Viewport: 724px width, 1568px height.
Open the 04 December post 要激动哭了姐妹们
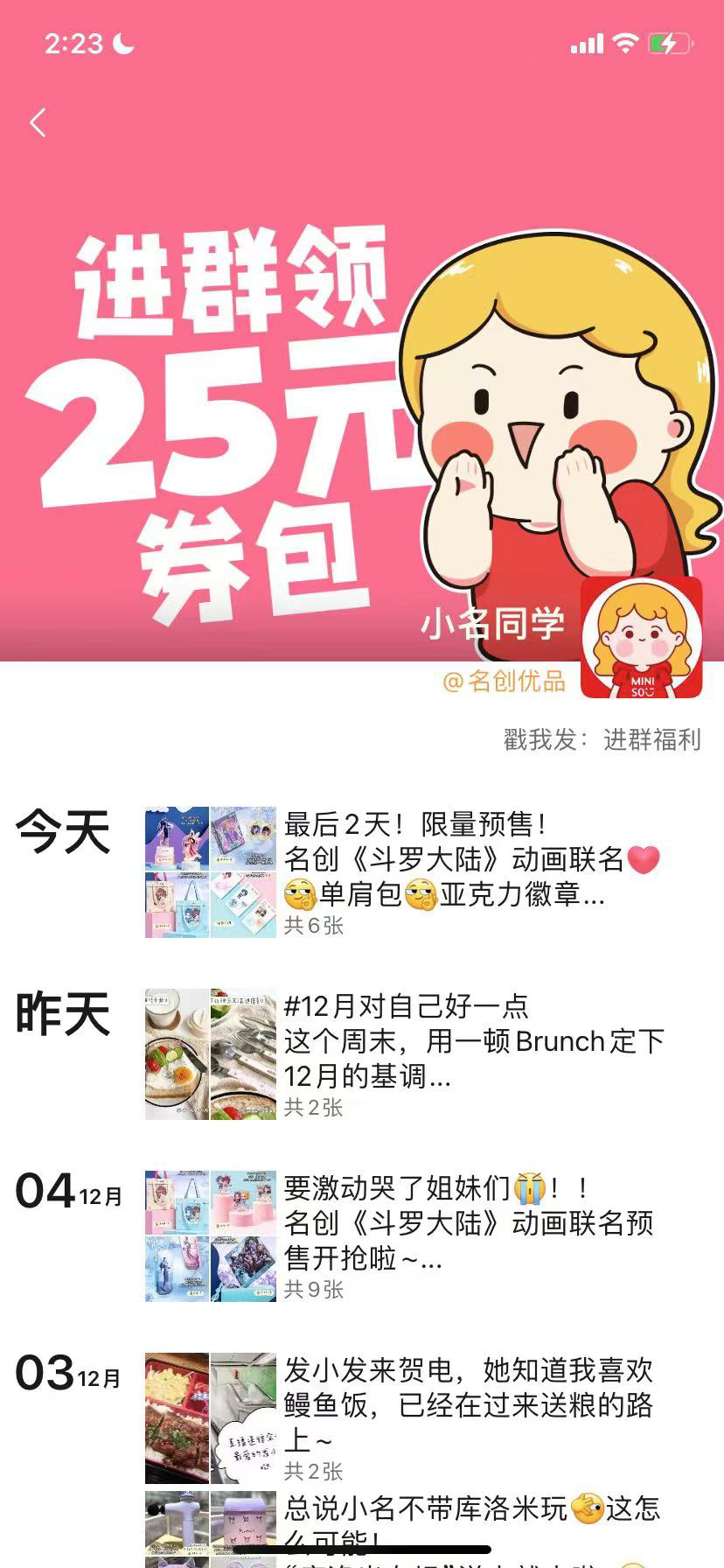[x=472, y=1223]
